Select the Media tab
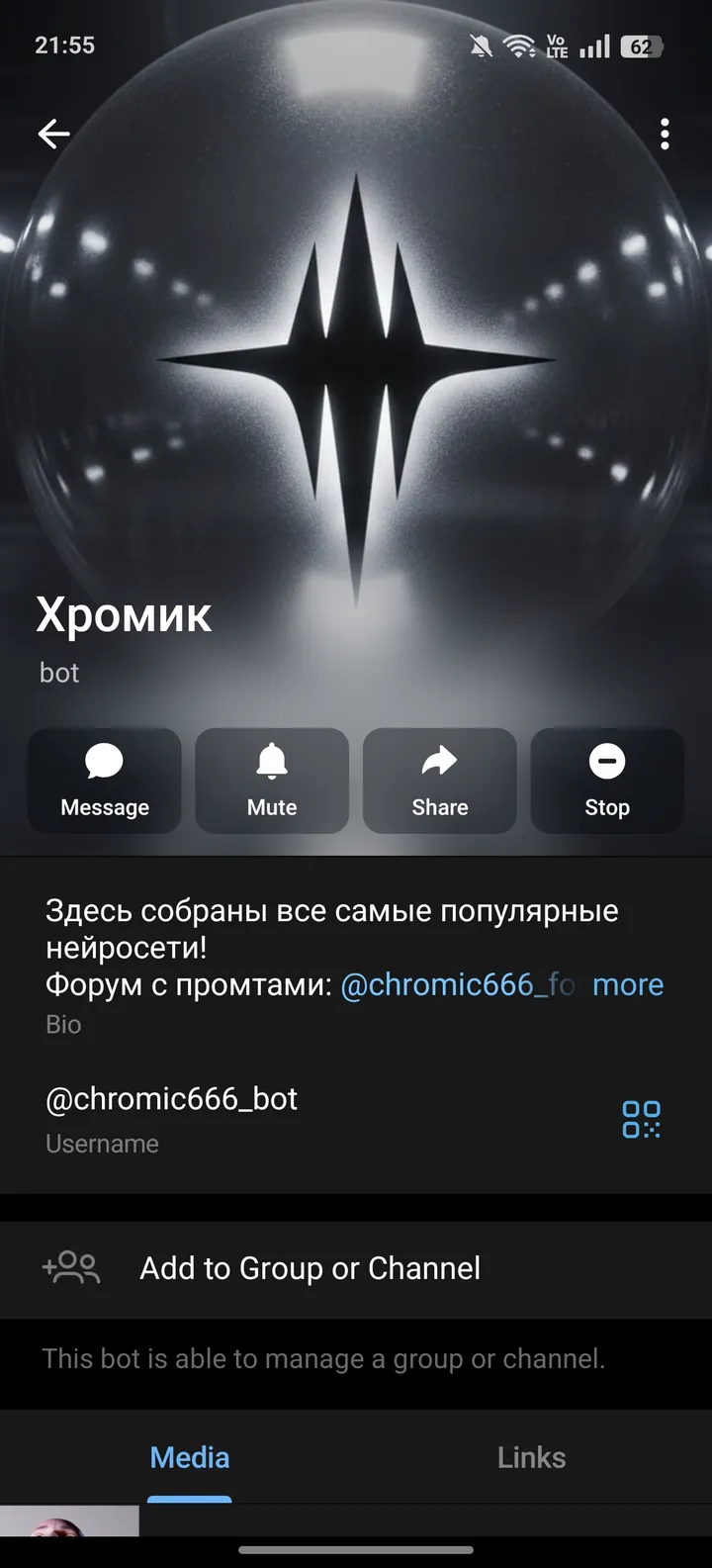712x1568 pixels. click(190, 1456)
